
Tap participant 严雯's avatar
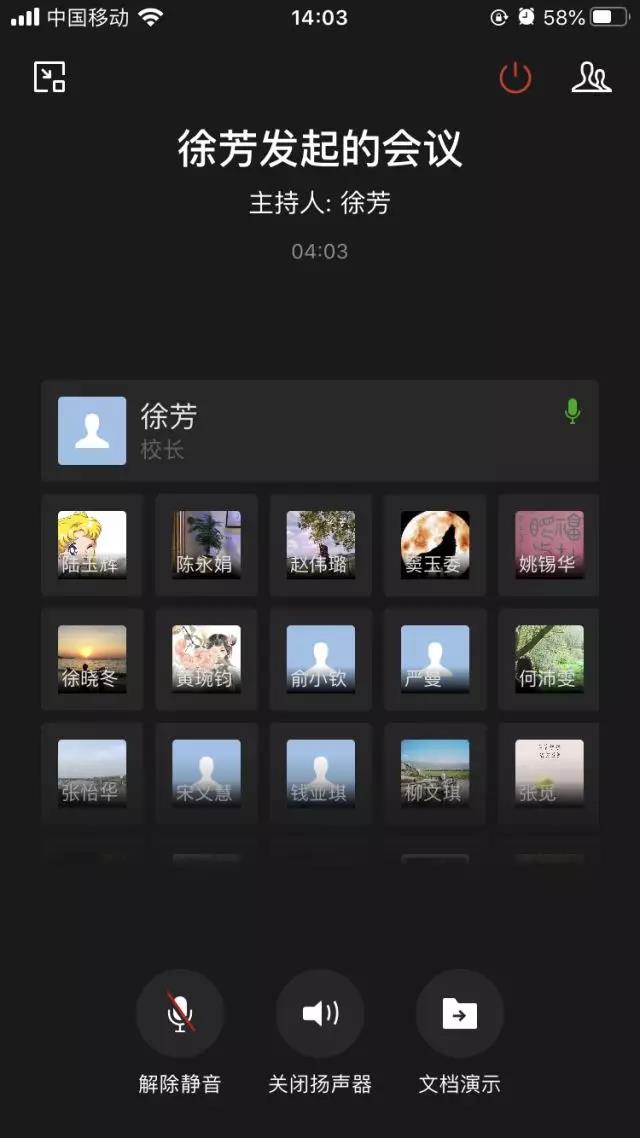[x=434, y=659]
